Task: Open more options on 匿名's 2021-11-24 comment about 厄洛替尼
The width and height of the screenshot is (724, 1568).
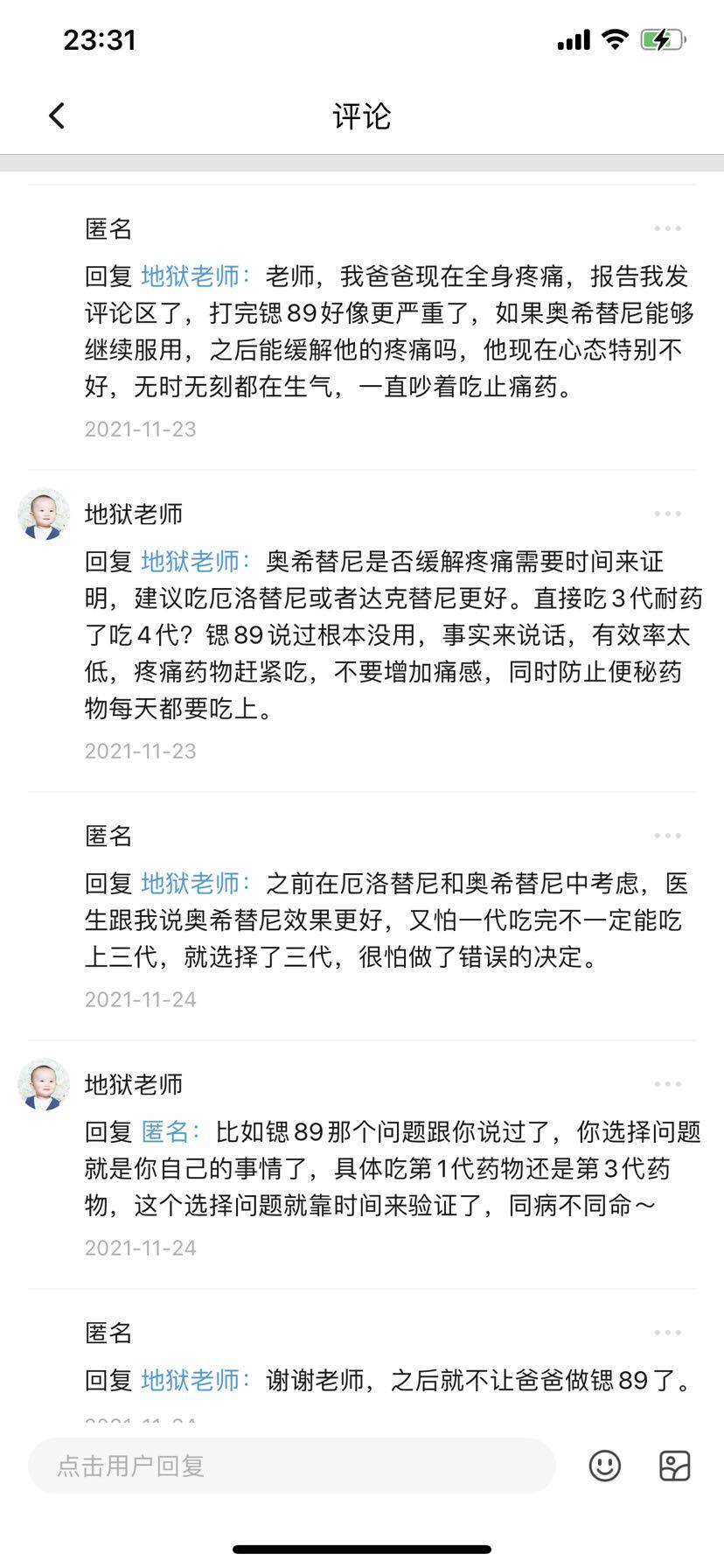Action: 667,836
